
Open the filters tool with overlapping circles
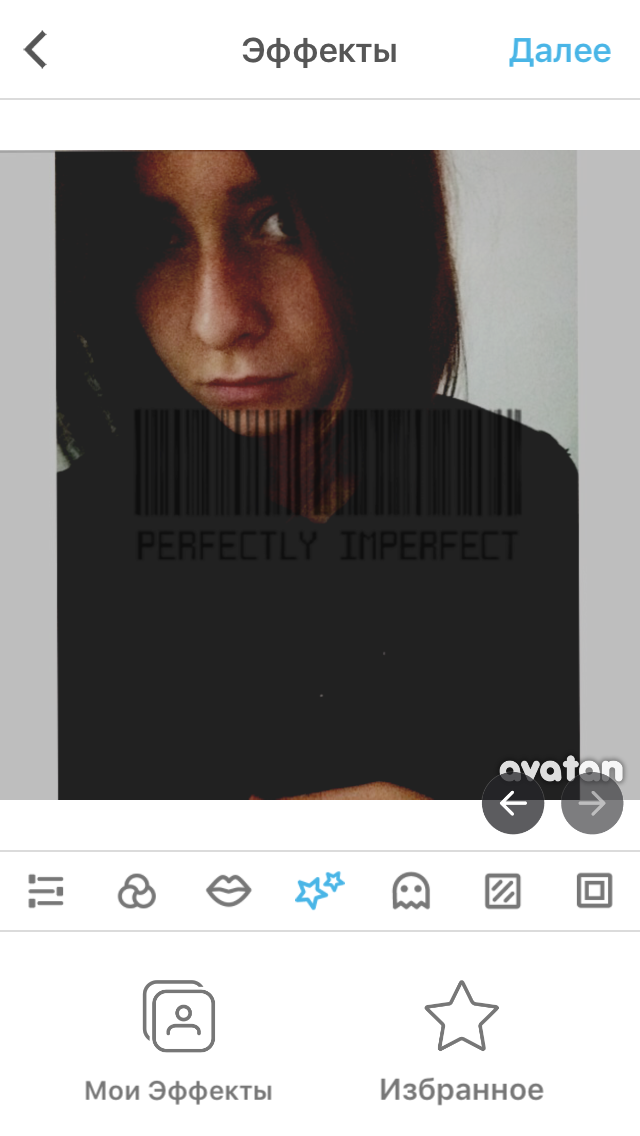point(136,890)
